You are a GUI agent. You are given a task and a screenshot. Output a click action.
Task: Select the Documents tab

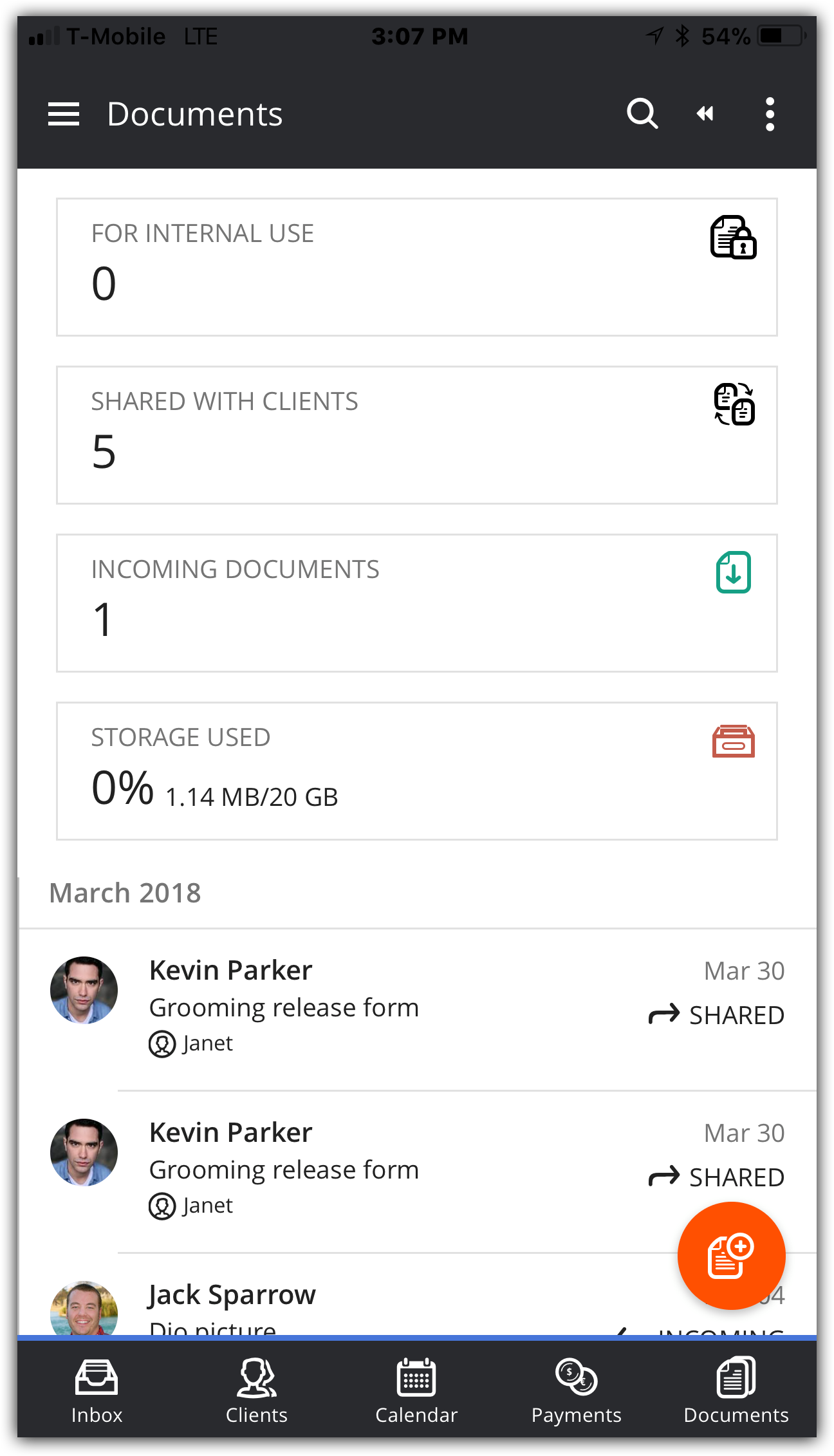point(736,1390)
